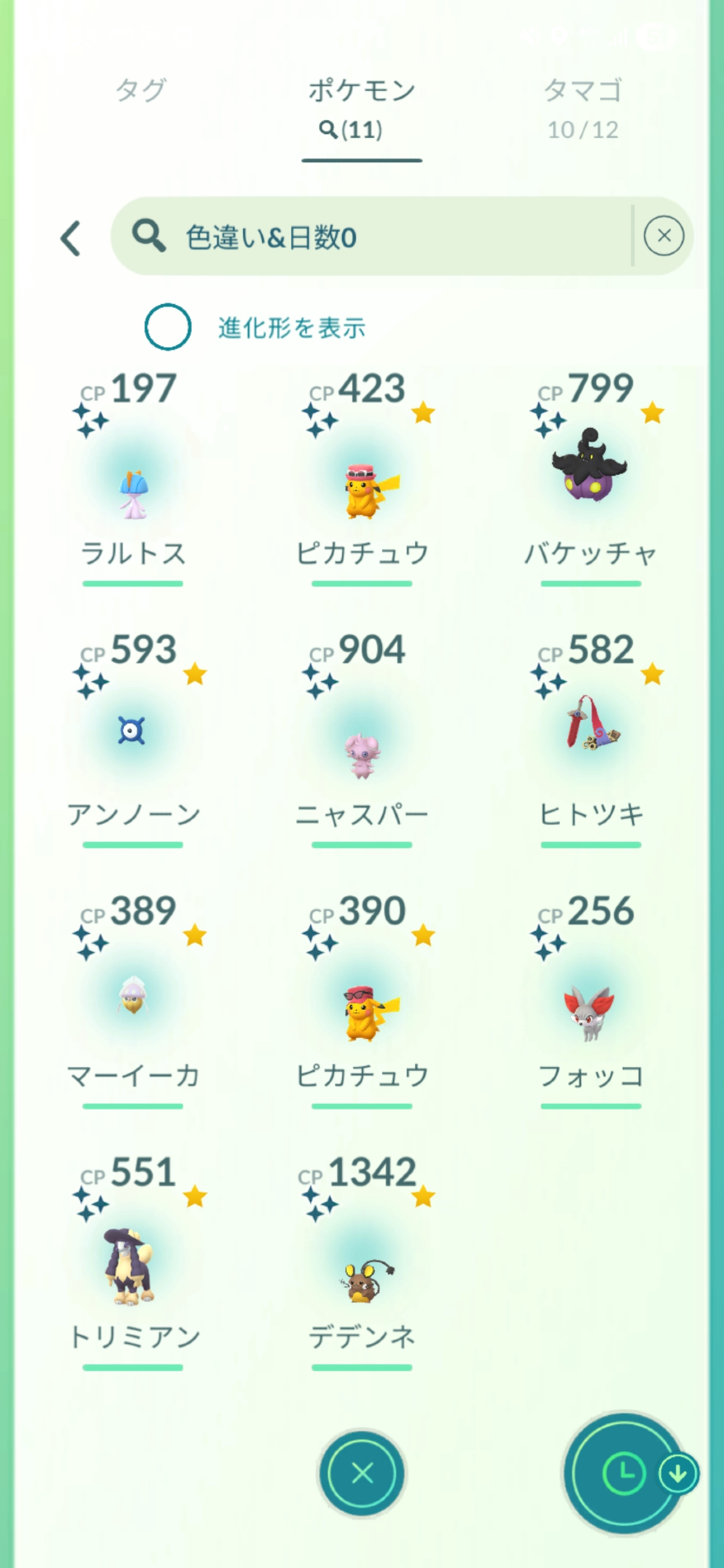Close the Pokémon list with X button

(x=362, y=1473)
